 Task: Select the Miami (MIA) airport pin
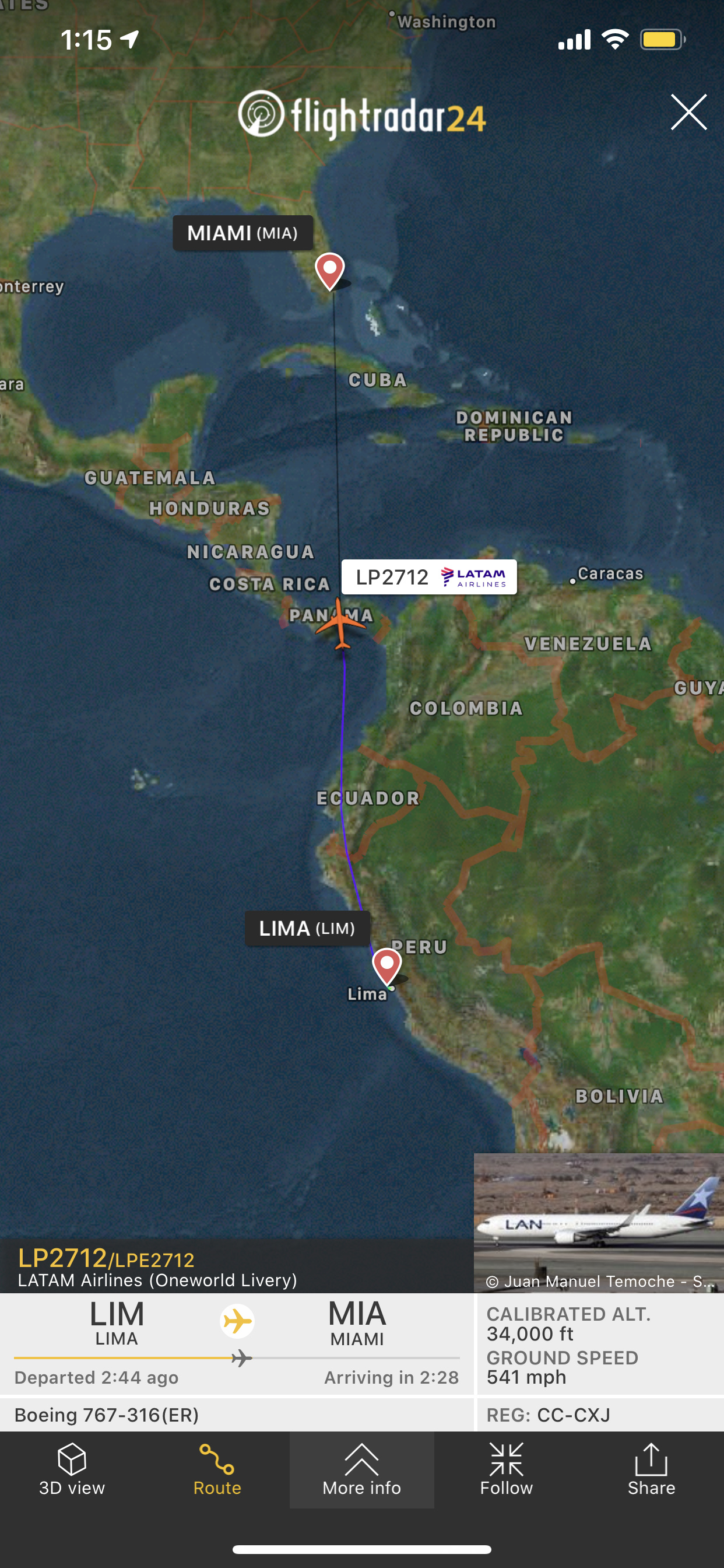point(330,270)
